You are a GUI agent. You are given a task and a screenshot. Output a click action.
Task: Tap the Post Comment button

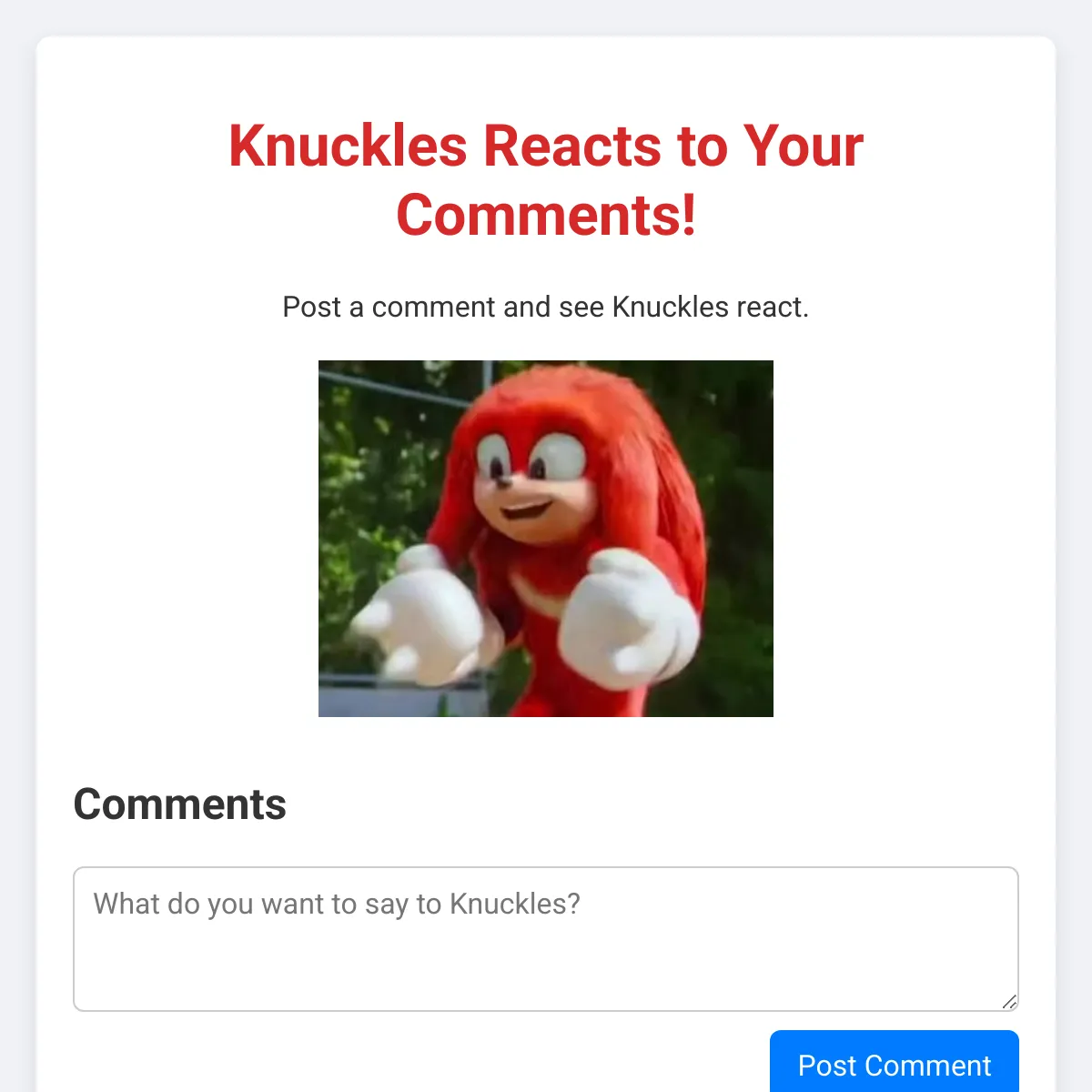[894, 1064]
